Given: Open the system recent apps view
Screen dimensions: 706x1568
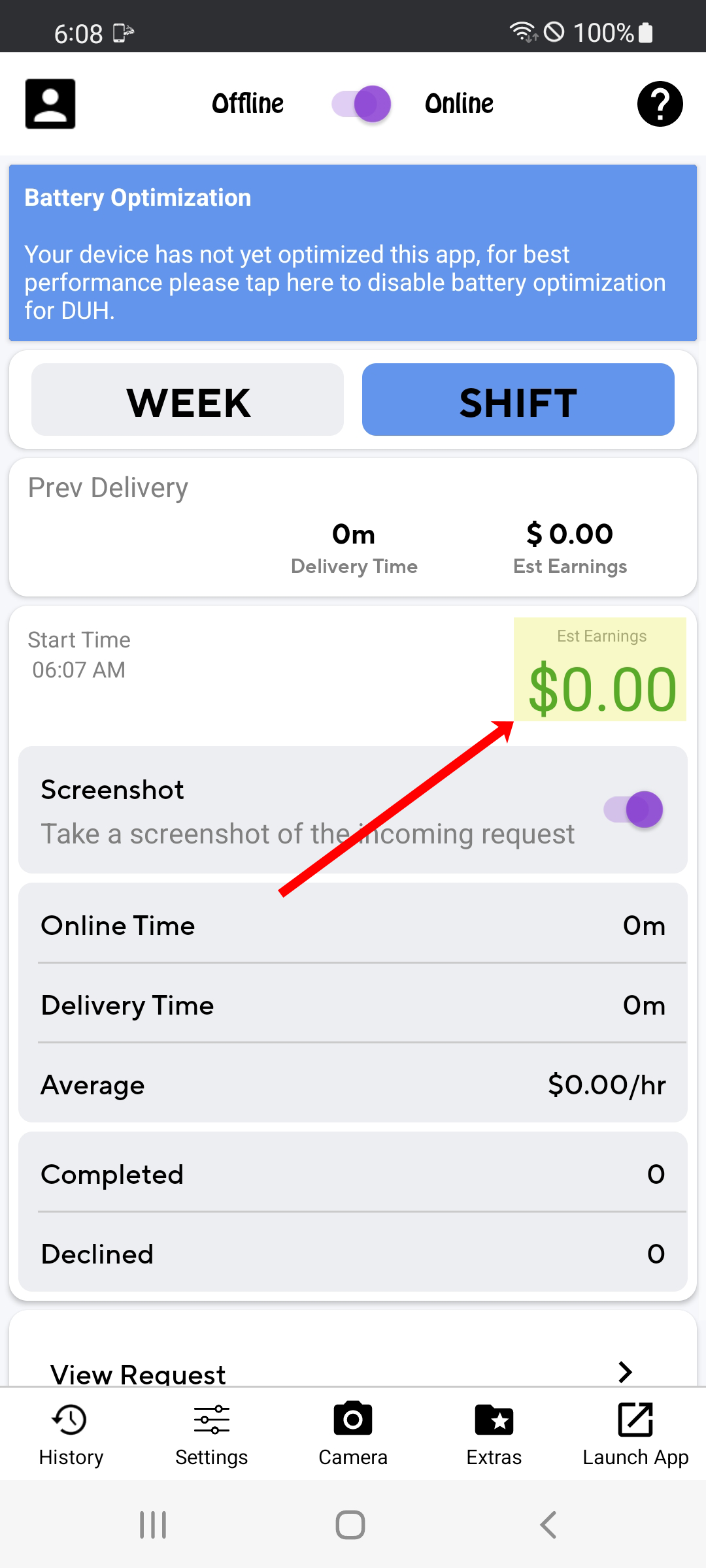Looking at the screenshot, I should 153,1526.
